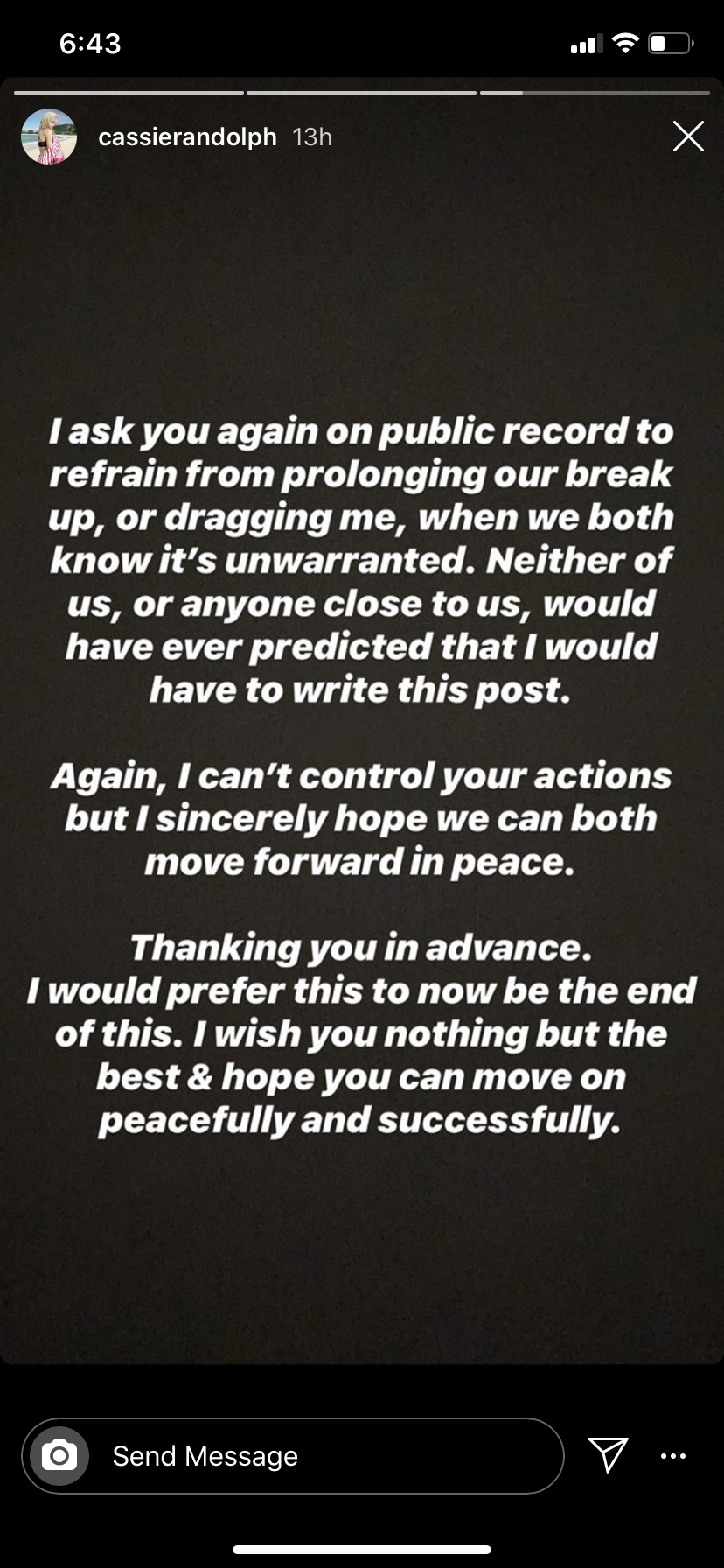Open the cassierandolph username link
The height and width of the screenshot is (1568, 724).
coord(187,137)
